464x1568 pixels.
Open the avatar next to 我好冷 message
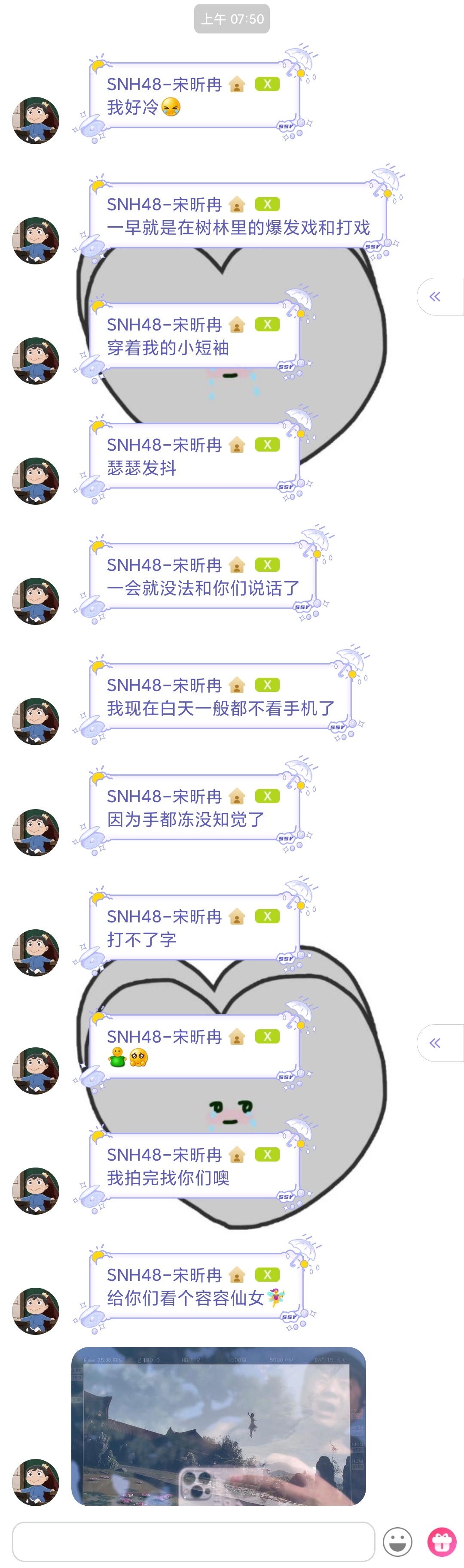[36, 120]
